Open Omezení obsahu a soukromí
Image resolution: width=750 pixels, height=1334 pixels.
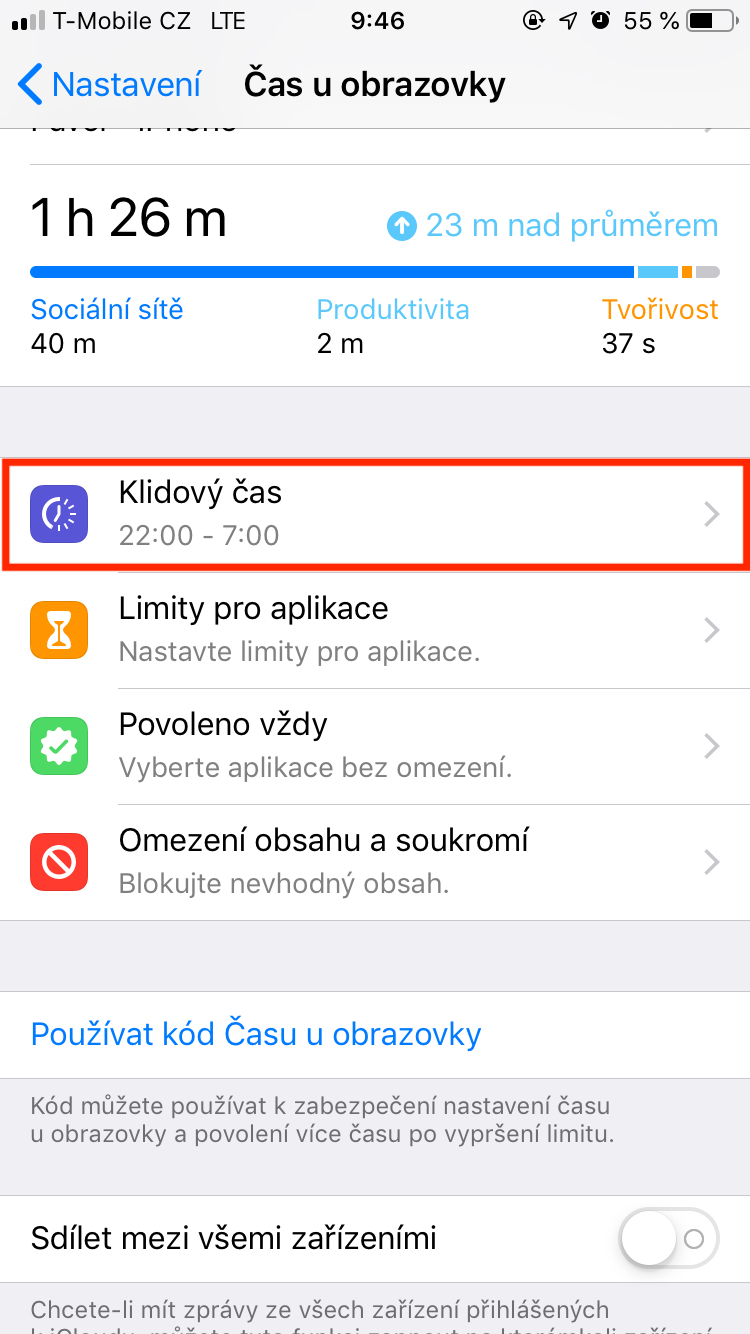[375, 862]
